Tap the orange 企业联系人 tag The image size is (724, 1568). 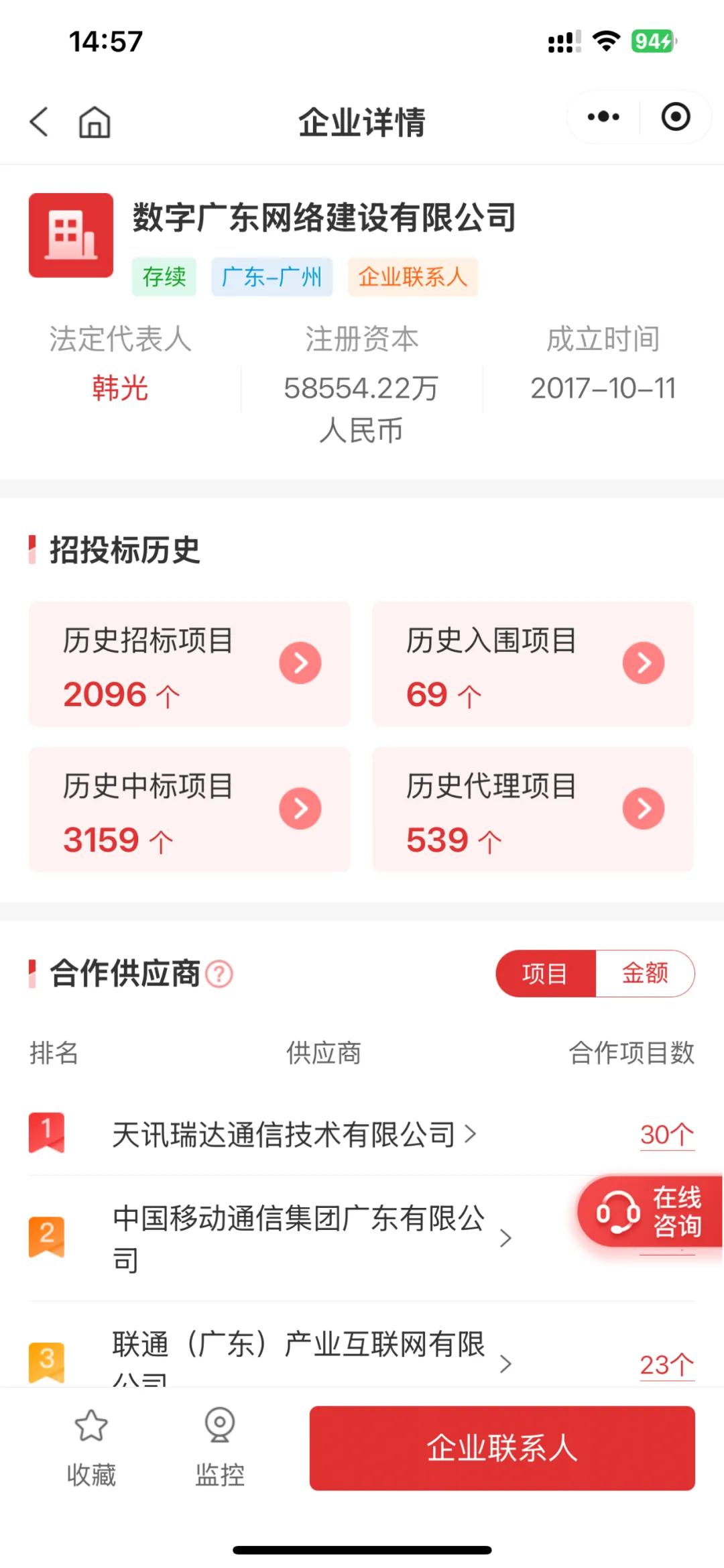tap(412, 276)
